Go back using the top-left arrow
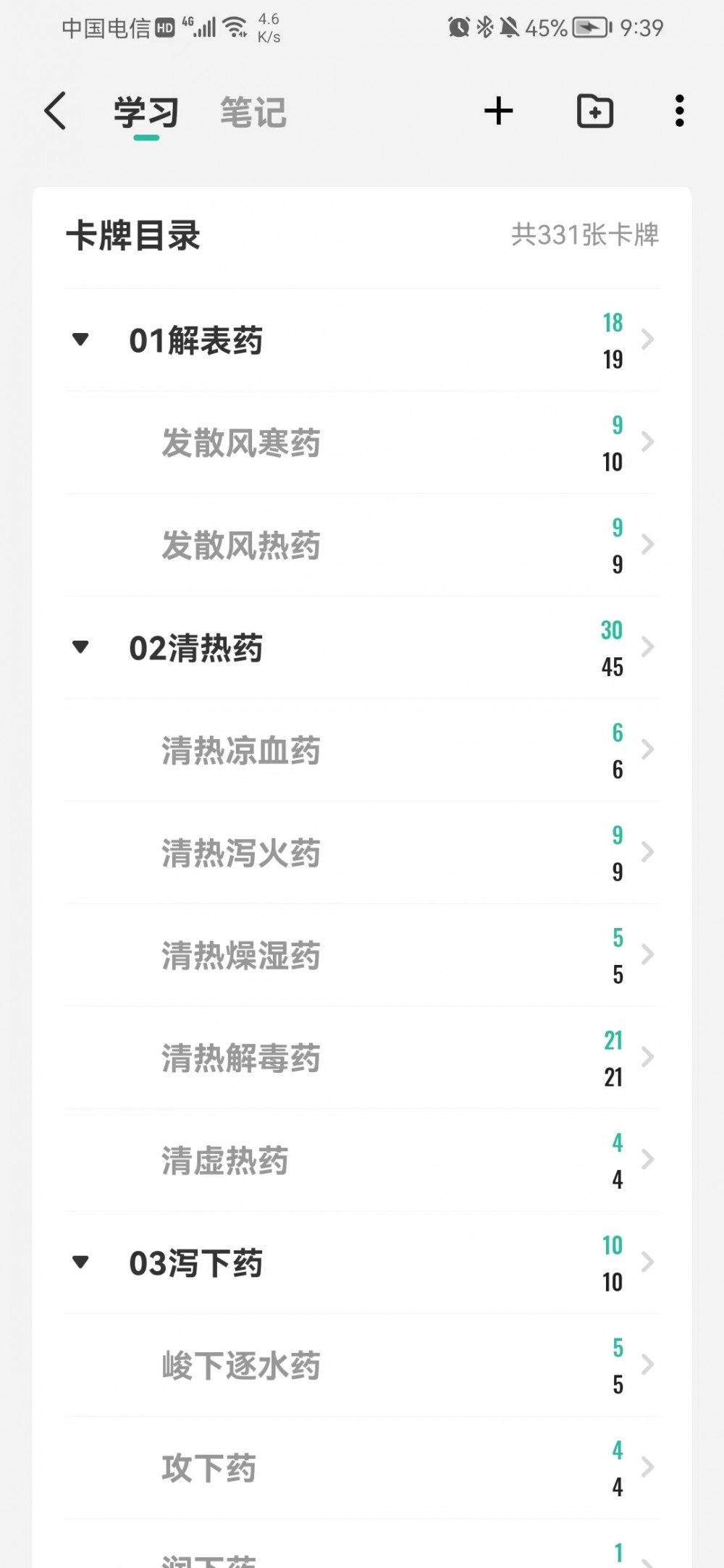 click(x=55, y=111)
